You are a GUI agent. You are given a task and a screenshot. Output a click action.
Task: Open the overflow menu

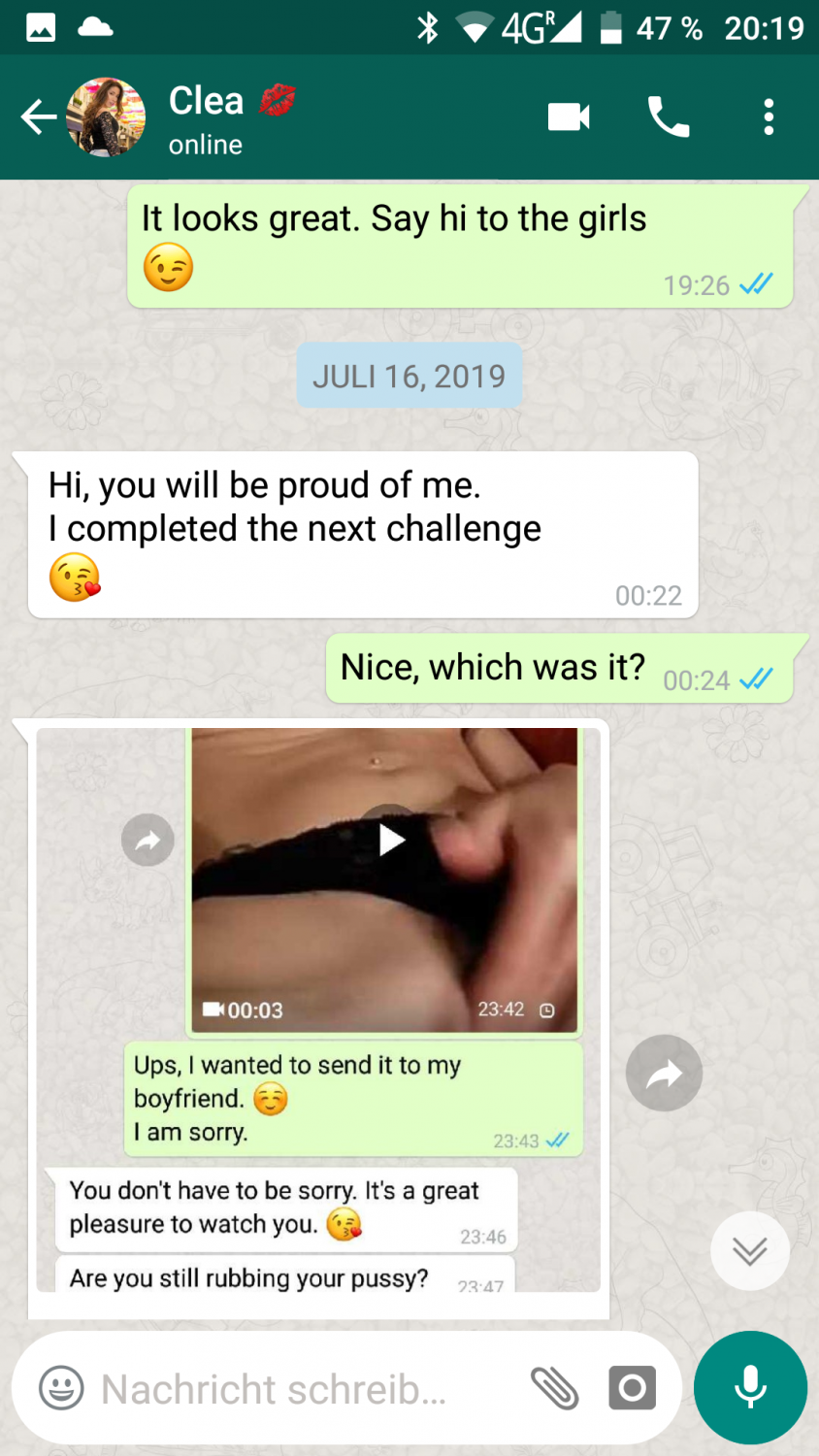coord(769,117)
